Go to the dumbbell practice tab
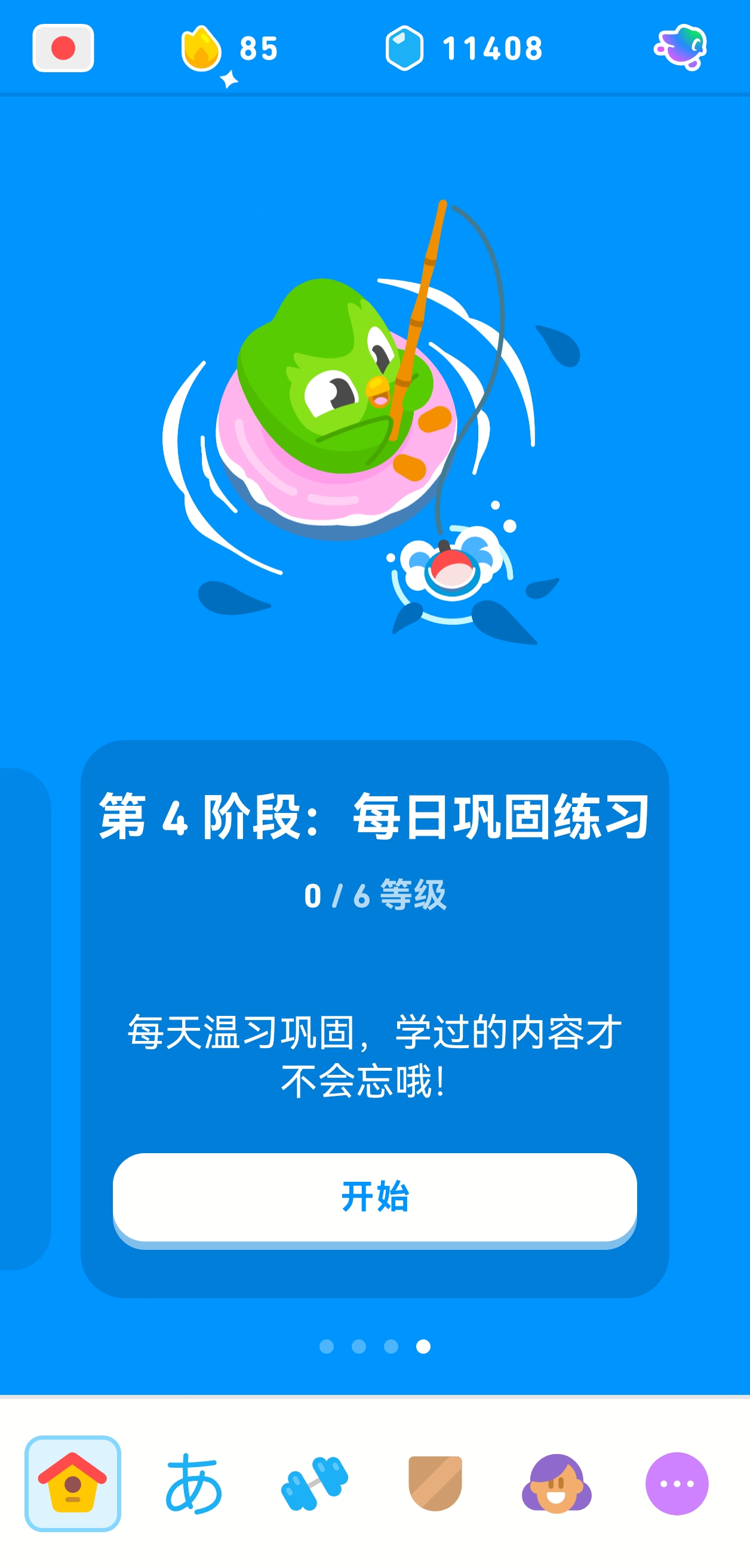This screenshot has height=1568, width=750. (x=314, y=1483)
